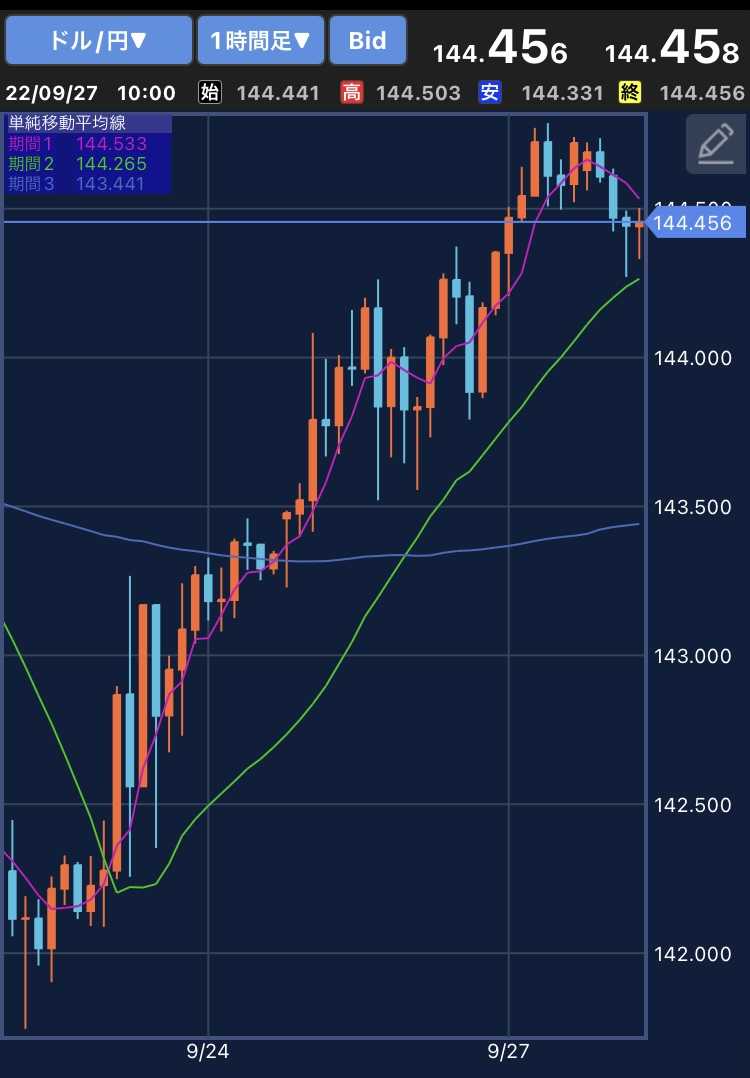Open the pencil drawing tool
Viewport: 750px width, 1078px height.
716,144
